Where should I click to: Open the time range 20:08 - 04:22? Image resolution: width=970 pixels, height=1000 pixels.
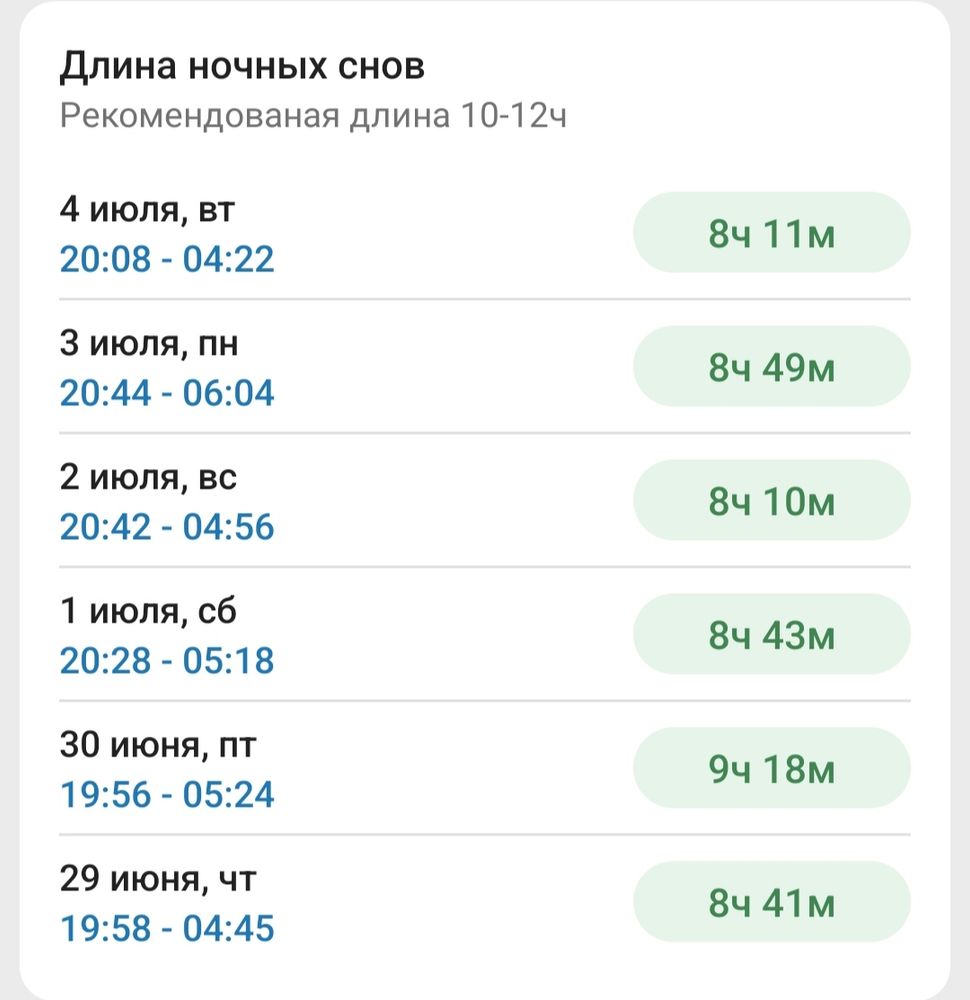(x=167, y=258)
